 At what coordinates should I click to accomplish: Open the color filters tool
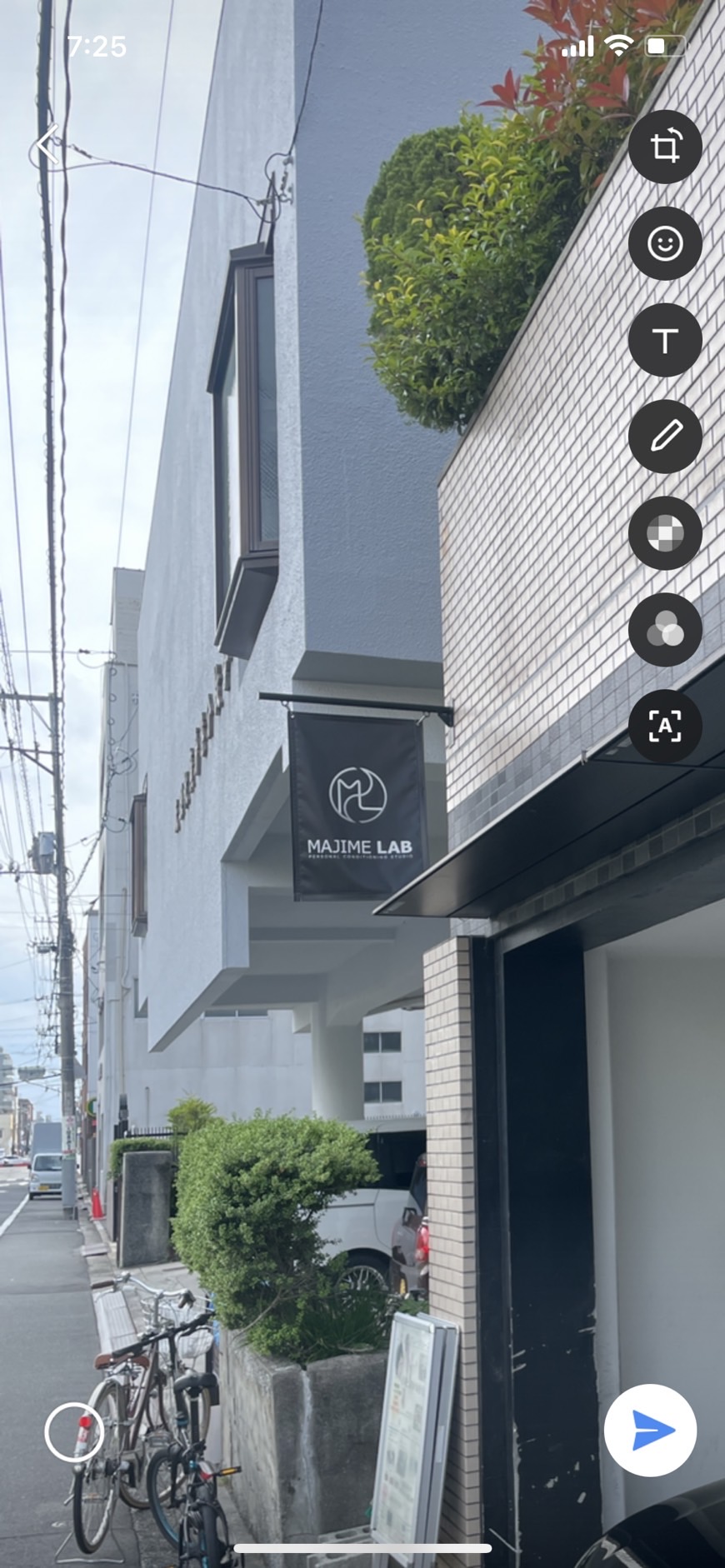[665, 630]
